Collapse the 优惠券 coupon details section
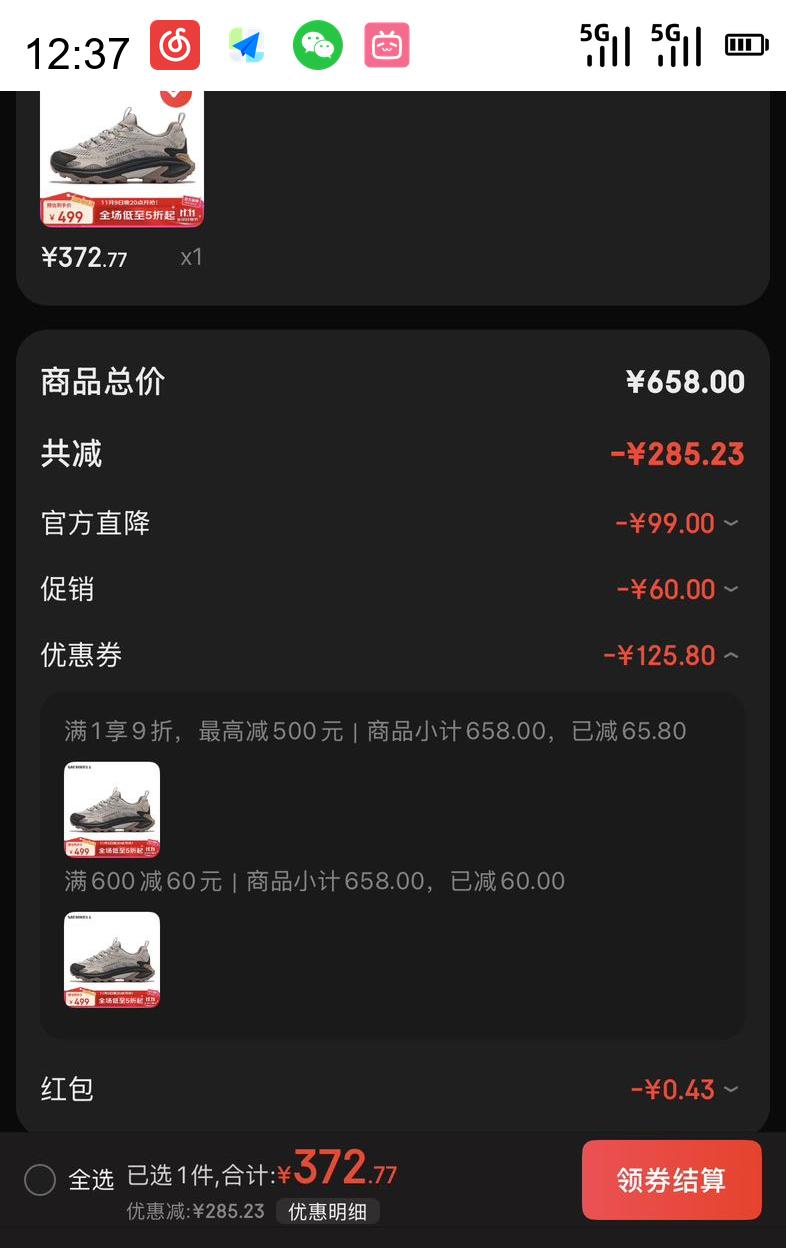This screenshot has width=786, height=1248. click(x=731, y=655)
